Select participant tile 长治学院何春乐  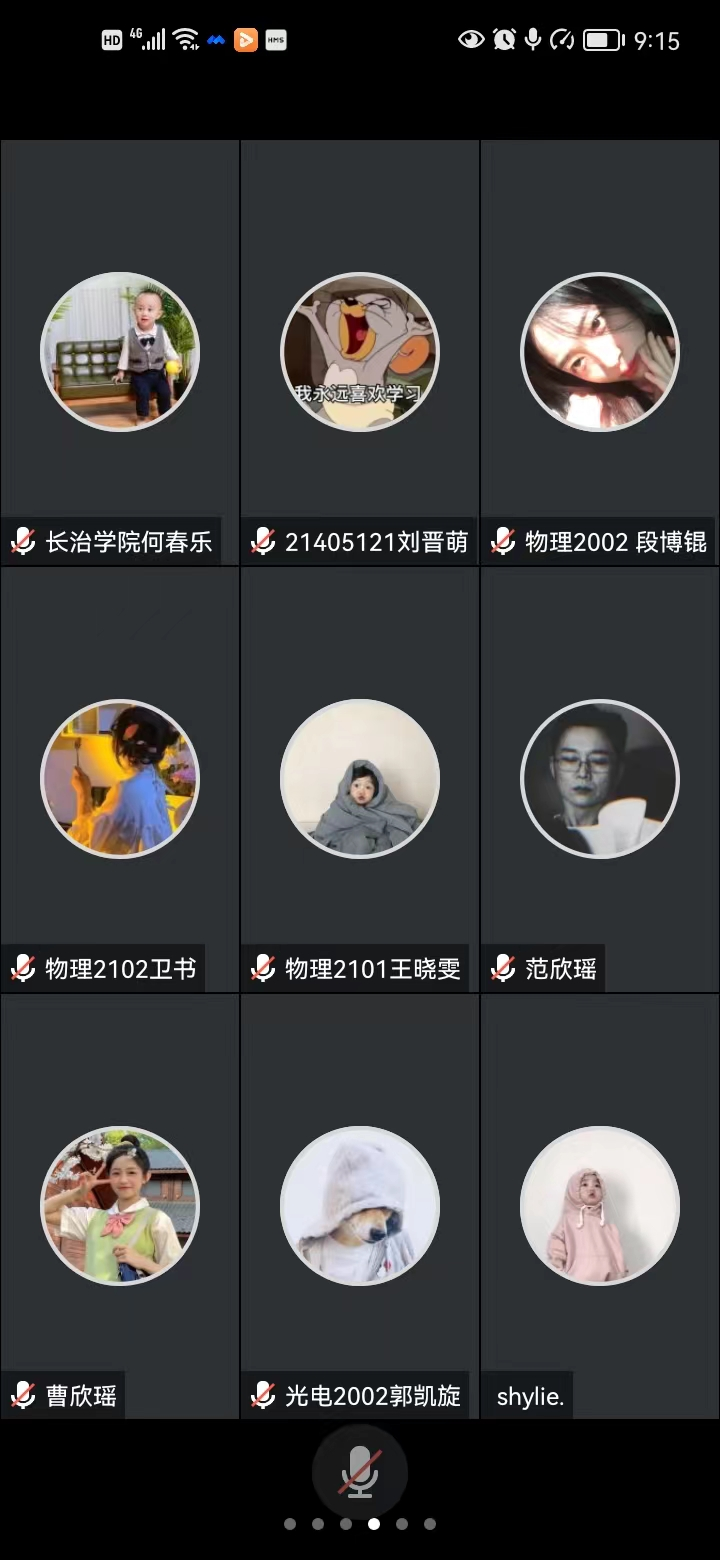(x=120, y=352)
